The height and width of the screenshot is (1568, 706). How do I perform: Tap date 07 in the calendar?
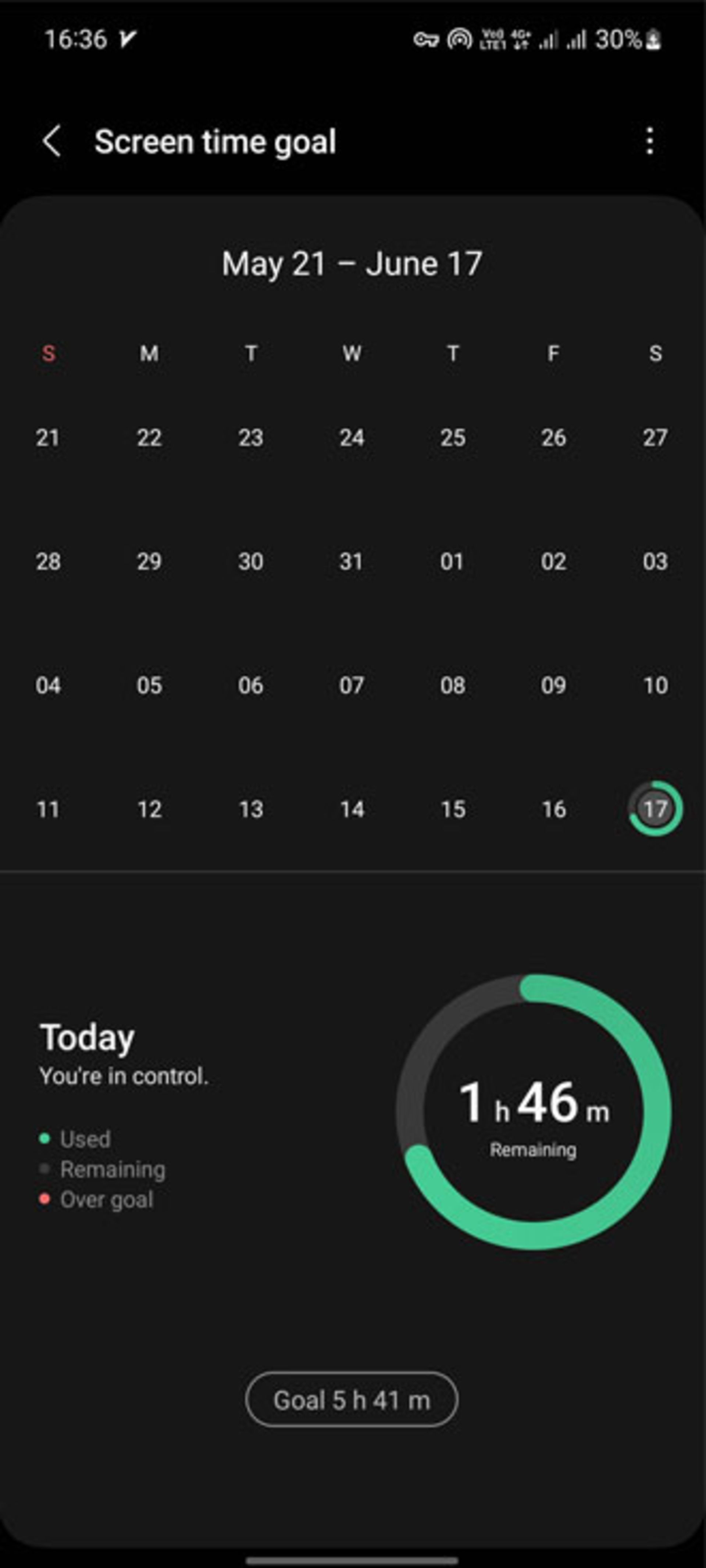(351, 685)
